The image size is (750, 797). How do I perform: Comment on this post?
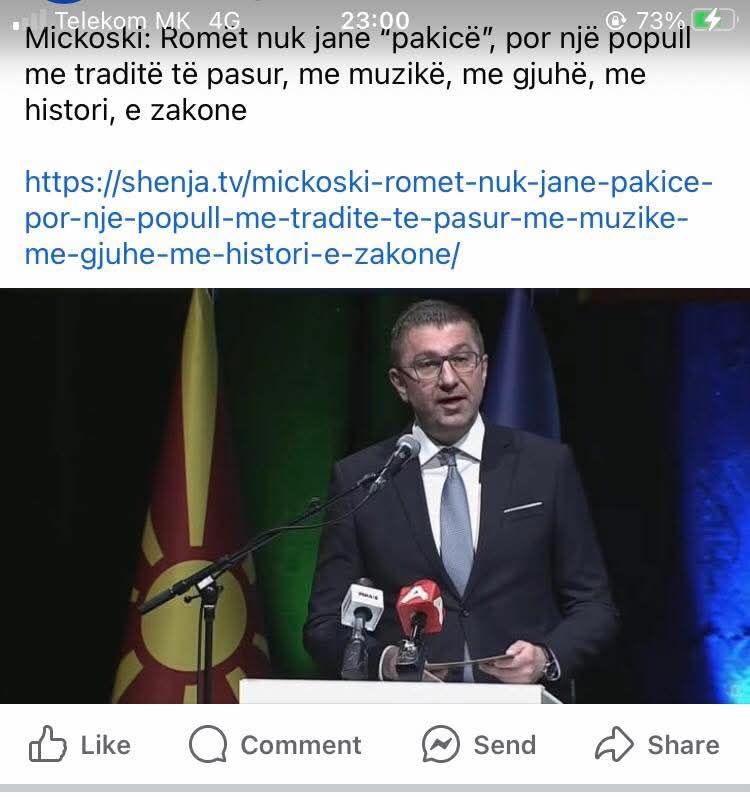click(x=275, y=745)
